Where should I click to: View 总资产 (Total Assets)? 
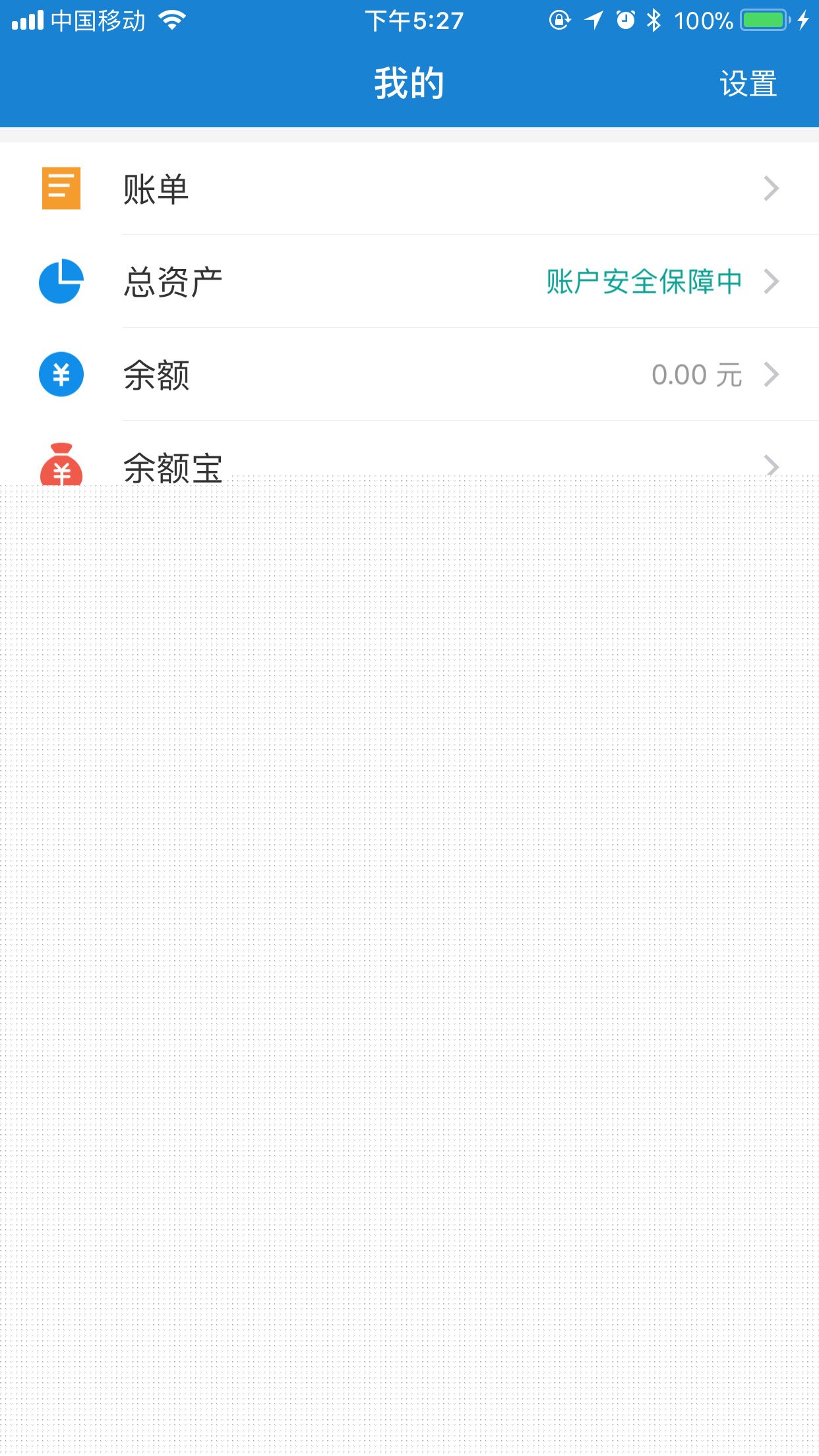pyautogui.click(x=409, y=282)
